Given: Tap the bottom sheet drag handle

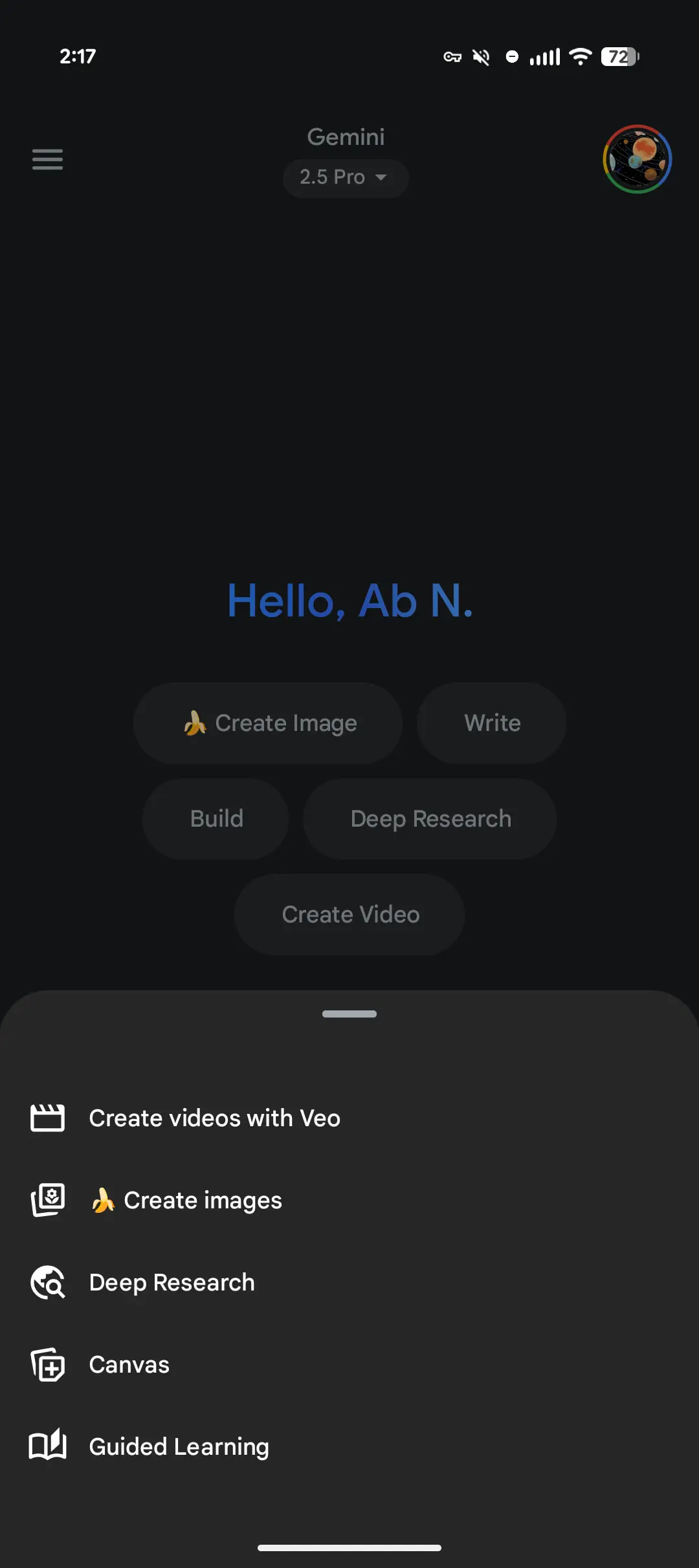Looking at the screenshot, I should [x=349, y=1014].
